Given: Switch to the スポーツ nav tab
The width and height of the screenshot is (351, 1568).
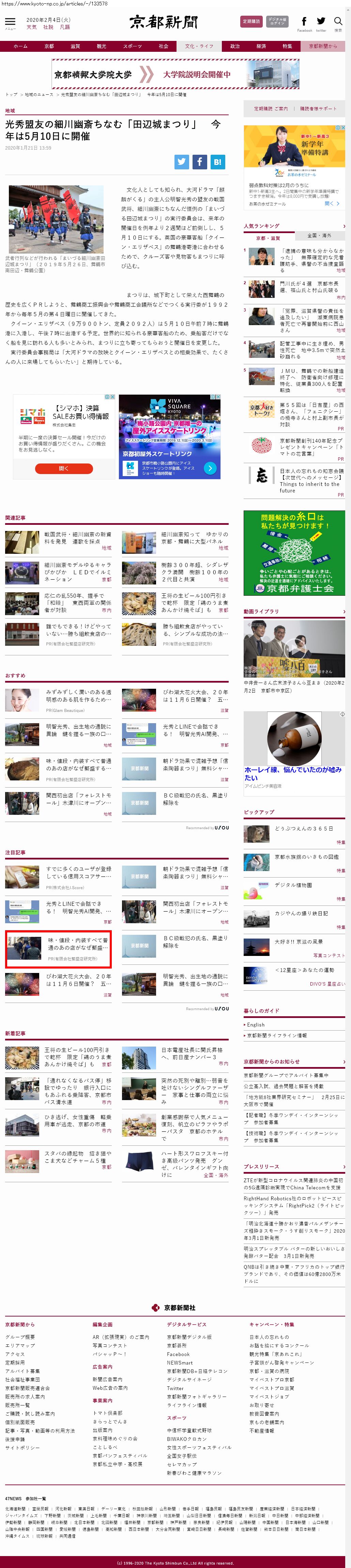Looking at the screenshot, I should pyautogui.click(x=132, y=46).
